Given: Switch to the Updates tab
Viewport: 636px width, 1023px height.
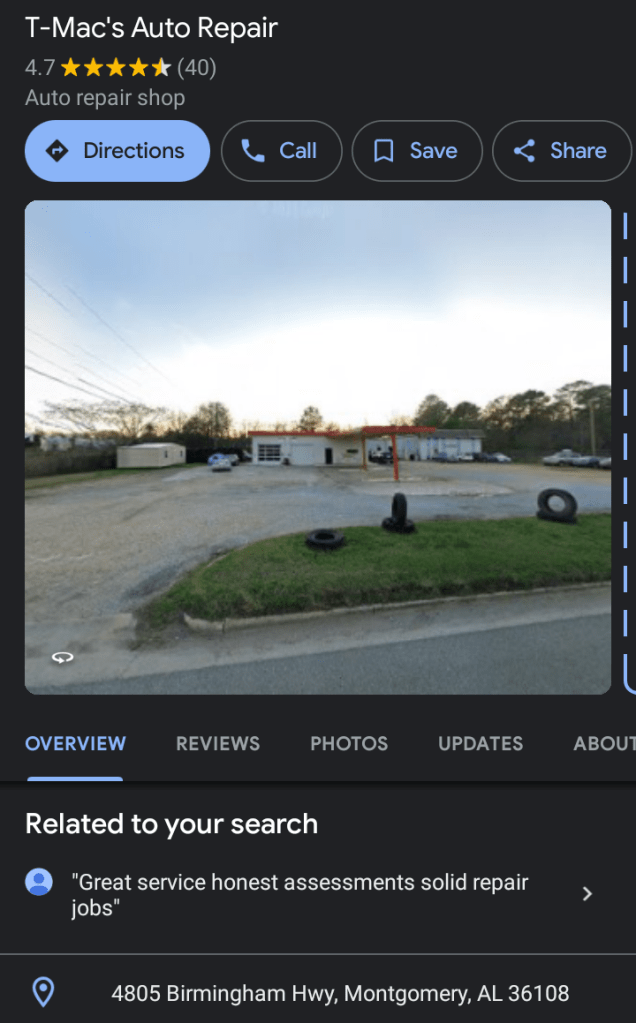Looking at the screenshot, I should tap(480, 744).
